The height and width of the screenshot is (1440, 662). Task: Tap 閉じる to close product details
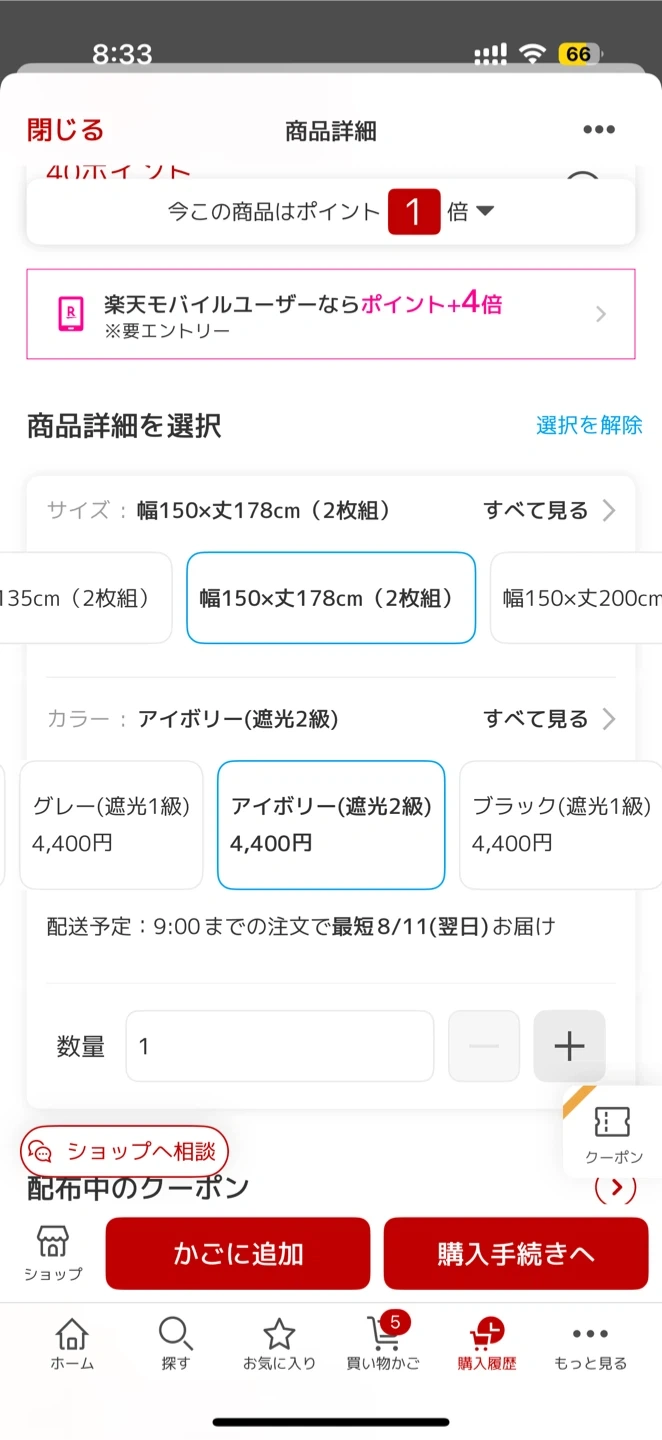tap(65, 129)
